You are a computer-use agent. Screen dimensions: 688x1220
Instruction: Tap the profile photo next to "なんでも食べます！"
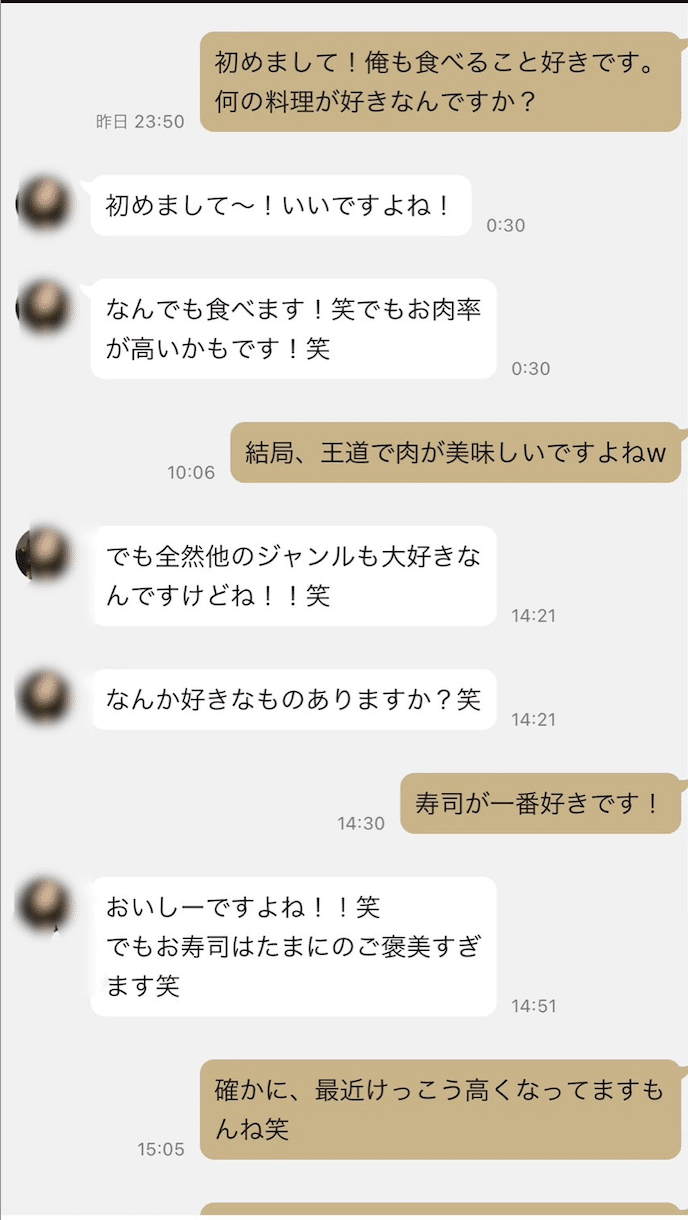coord(44,307)
